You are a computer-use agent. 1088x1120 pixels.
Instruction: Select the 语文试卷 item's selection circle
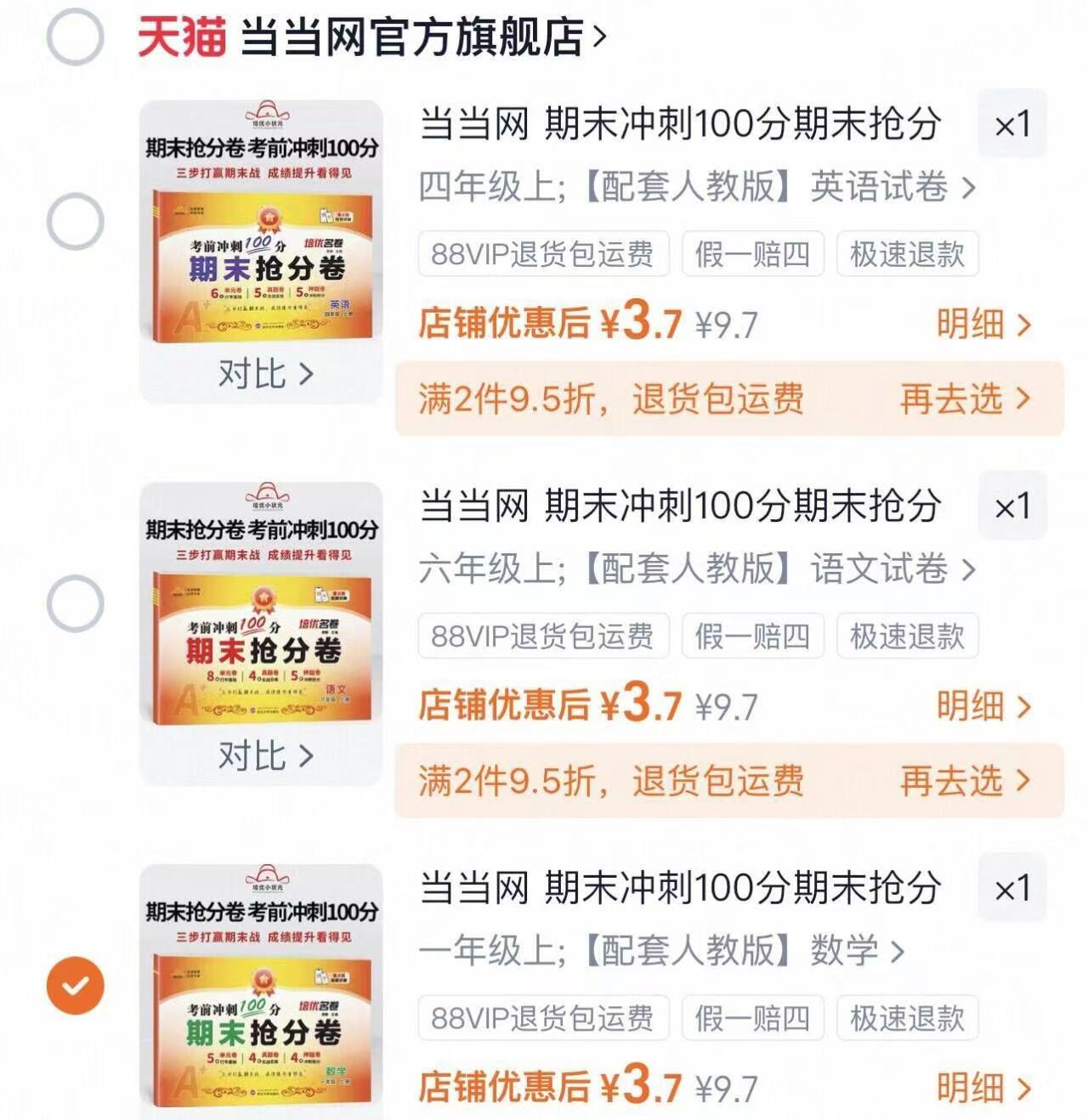74,603
